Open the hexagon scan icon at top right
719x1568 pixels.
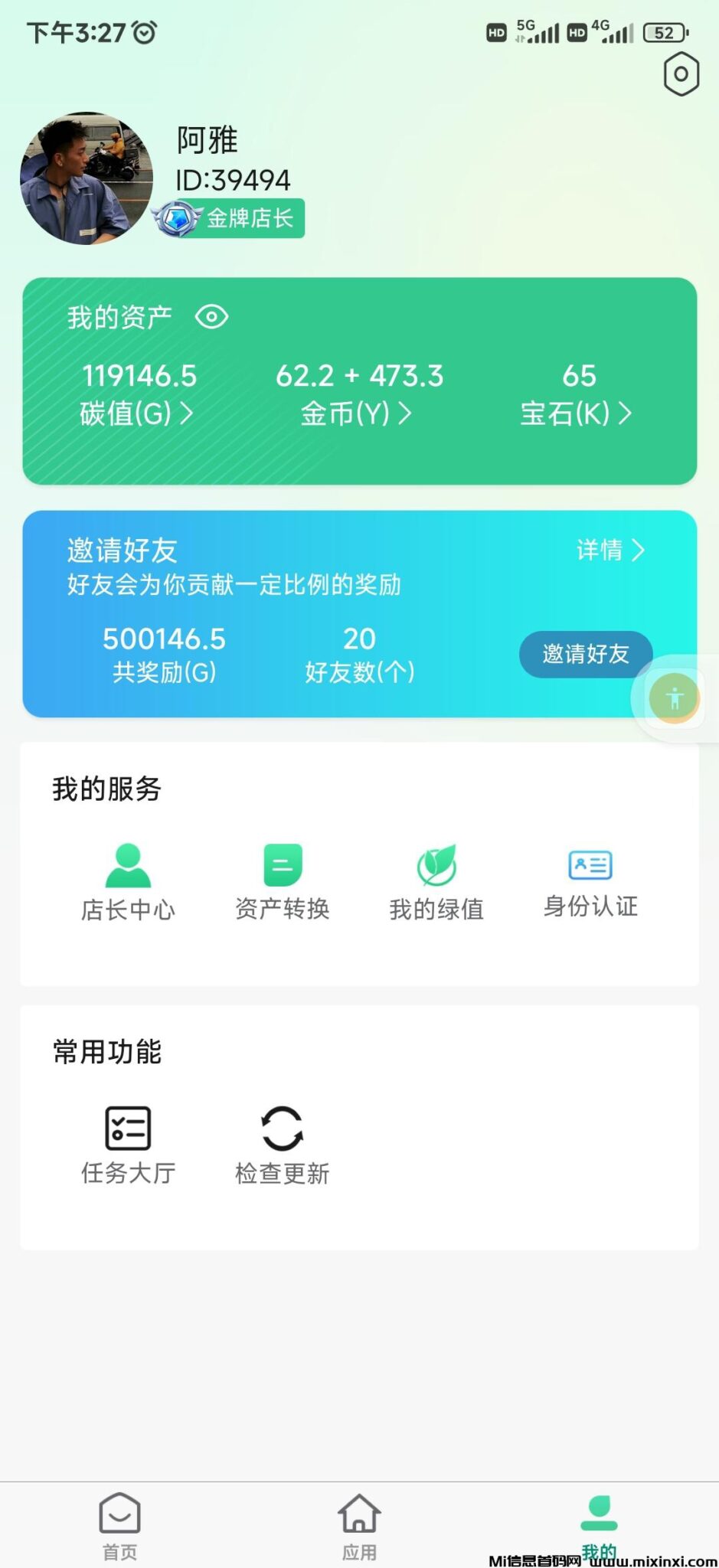coord(681,73)
